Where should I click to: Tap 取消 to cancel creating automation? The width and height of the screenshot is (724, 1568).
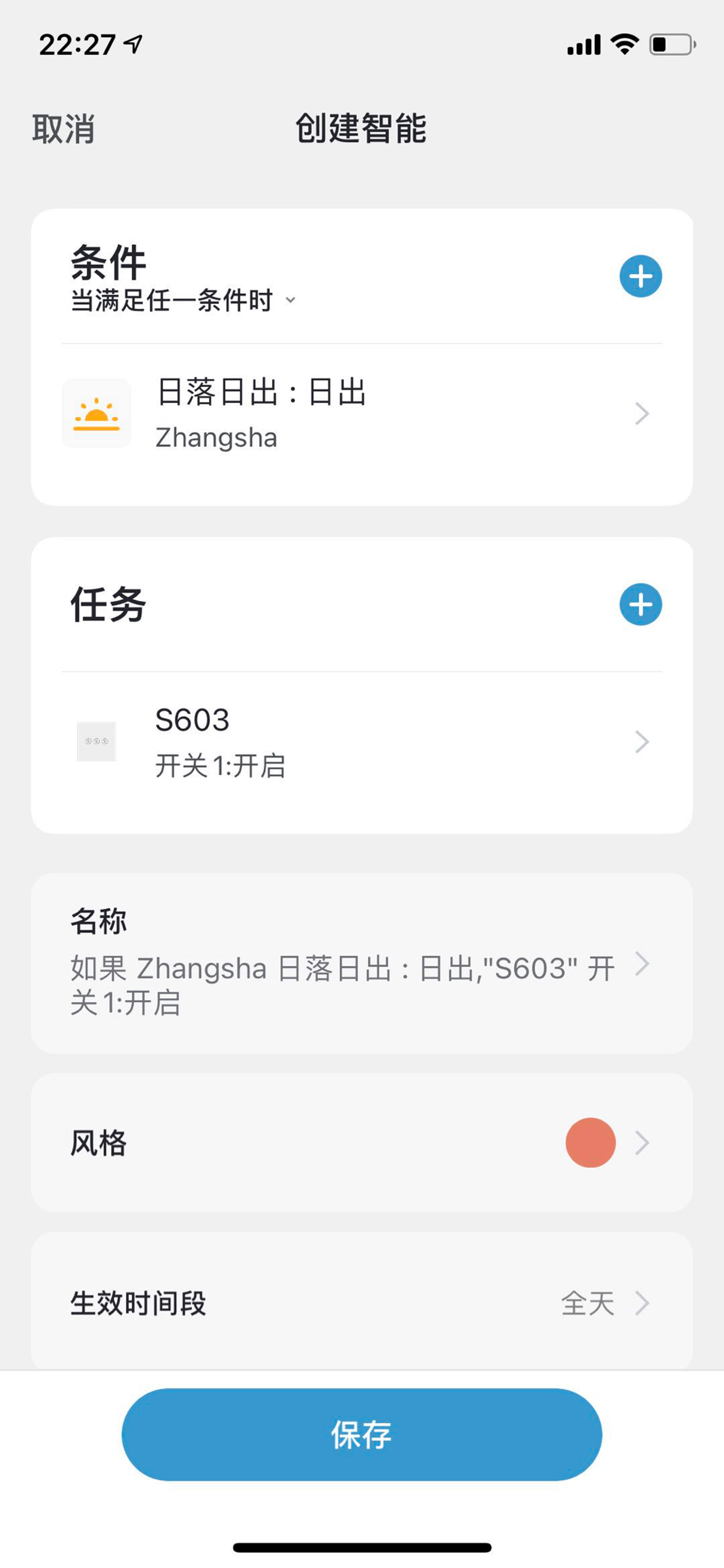point(64,129)
